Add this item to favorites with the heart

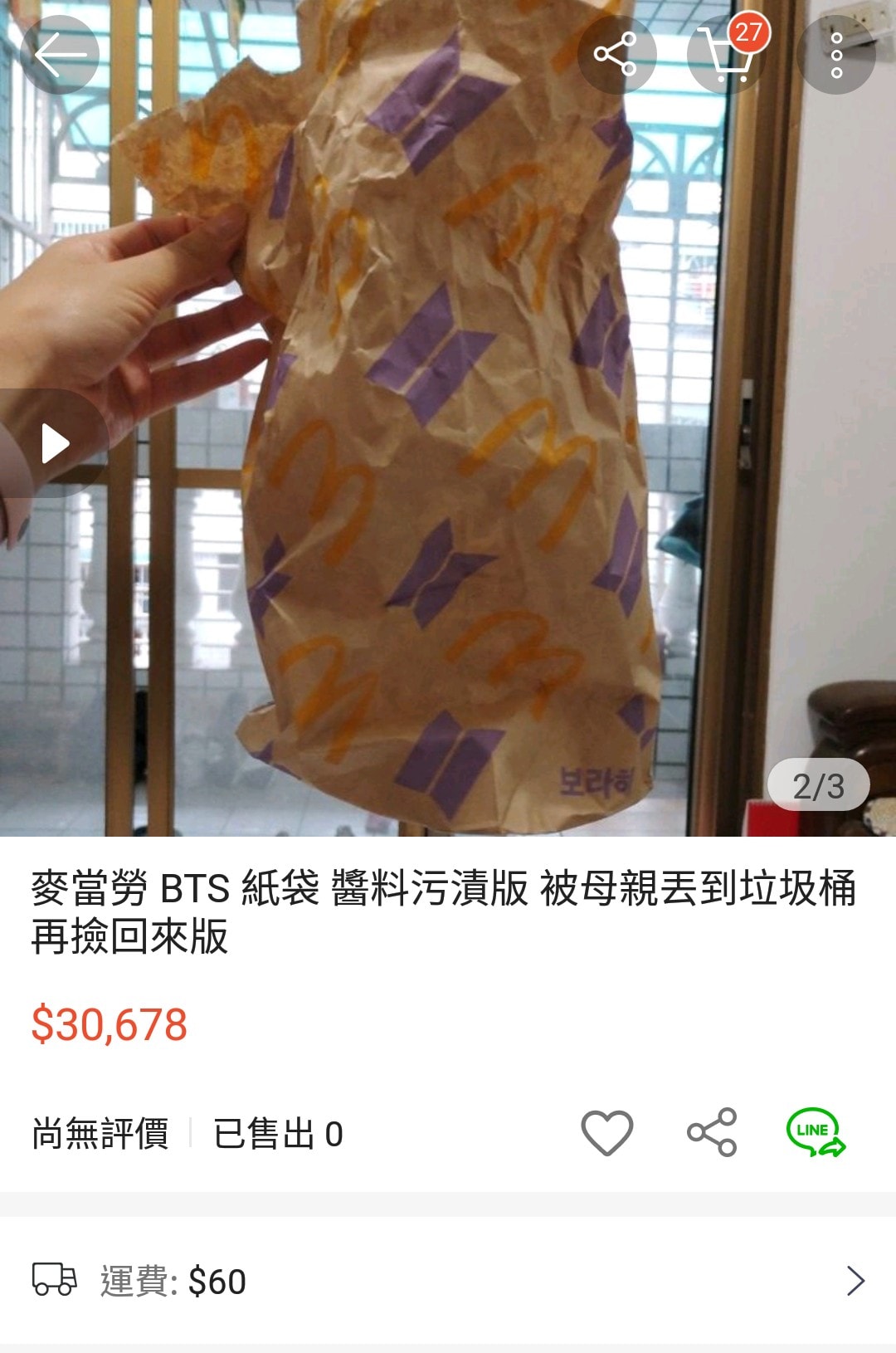[x=606, y=1132]
